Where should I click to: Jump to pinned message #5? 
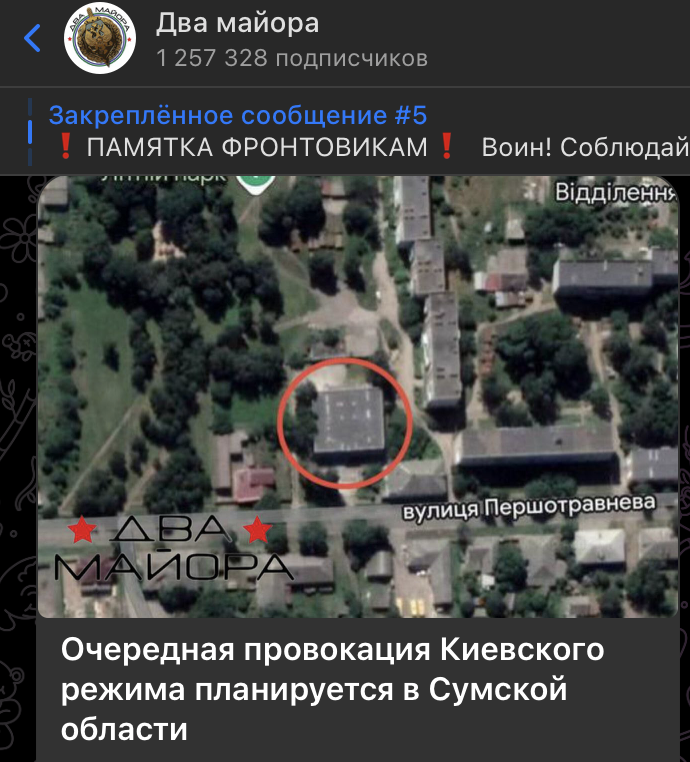(x=360, y=132)
